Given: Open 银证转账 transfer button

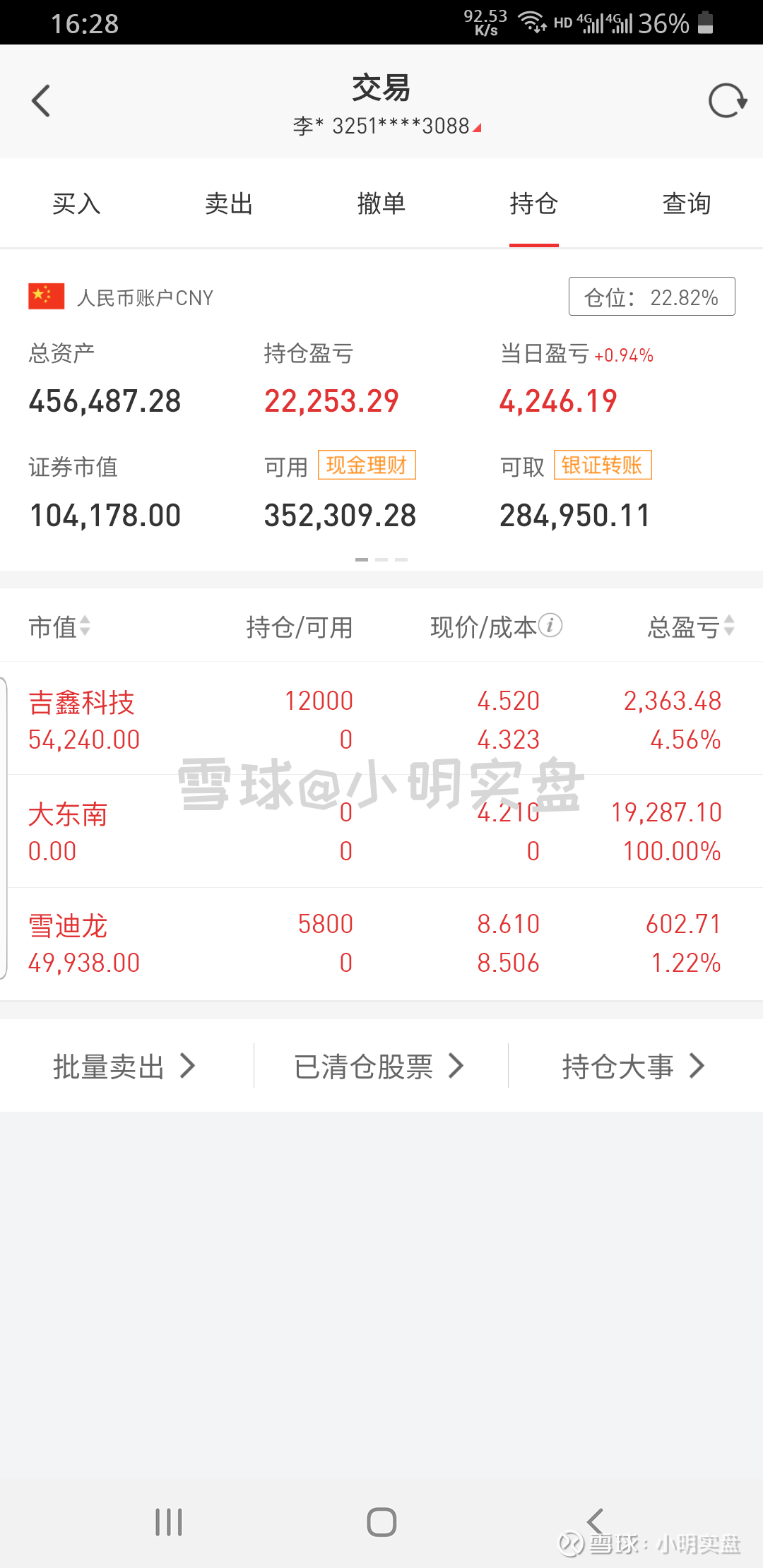Looking at the screenshot, I should (x=603, y=465).
